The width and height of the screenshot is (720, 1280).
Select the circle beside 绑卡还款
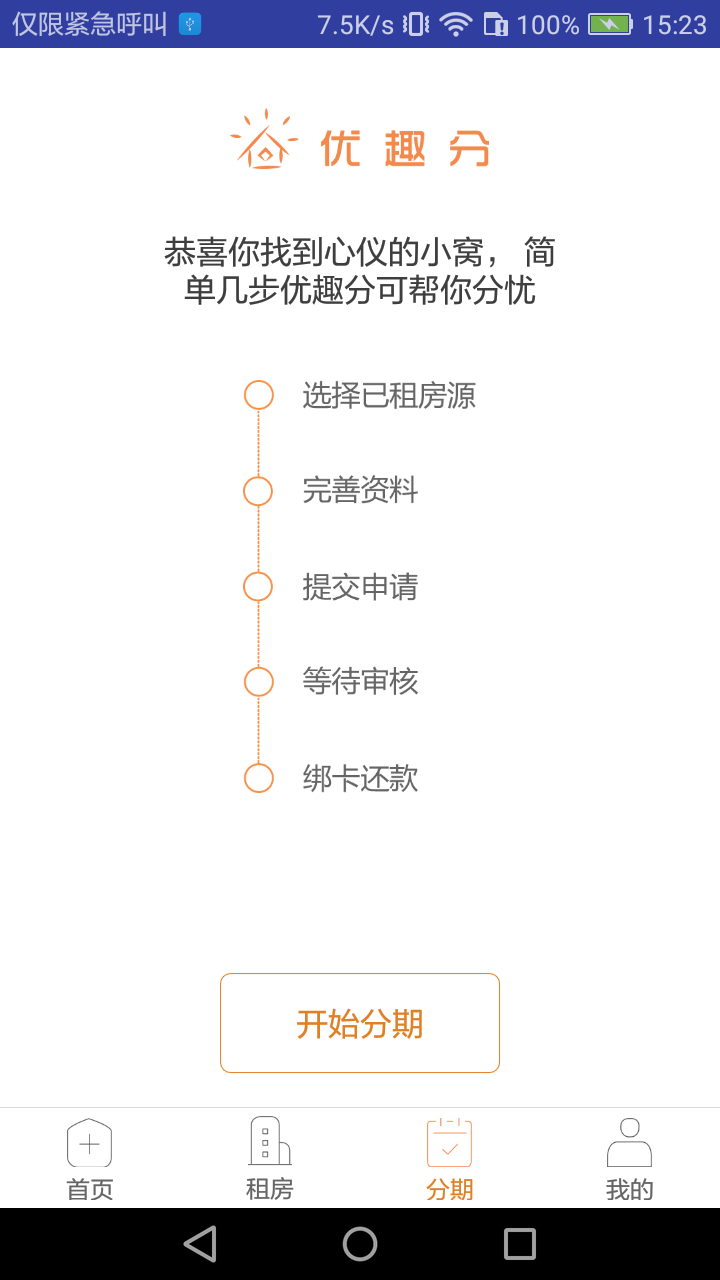[x=258, y=778]
